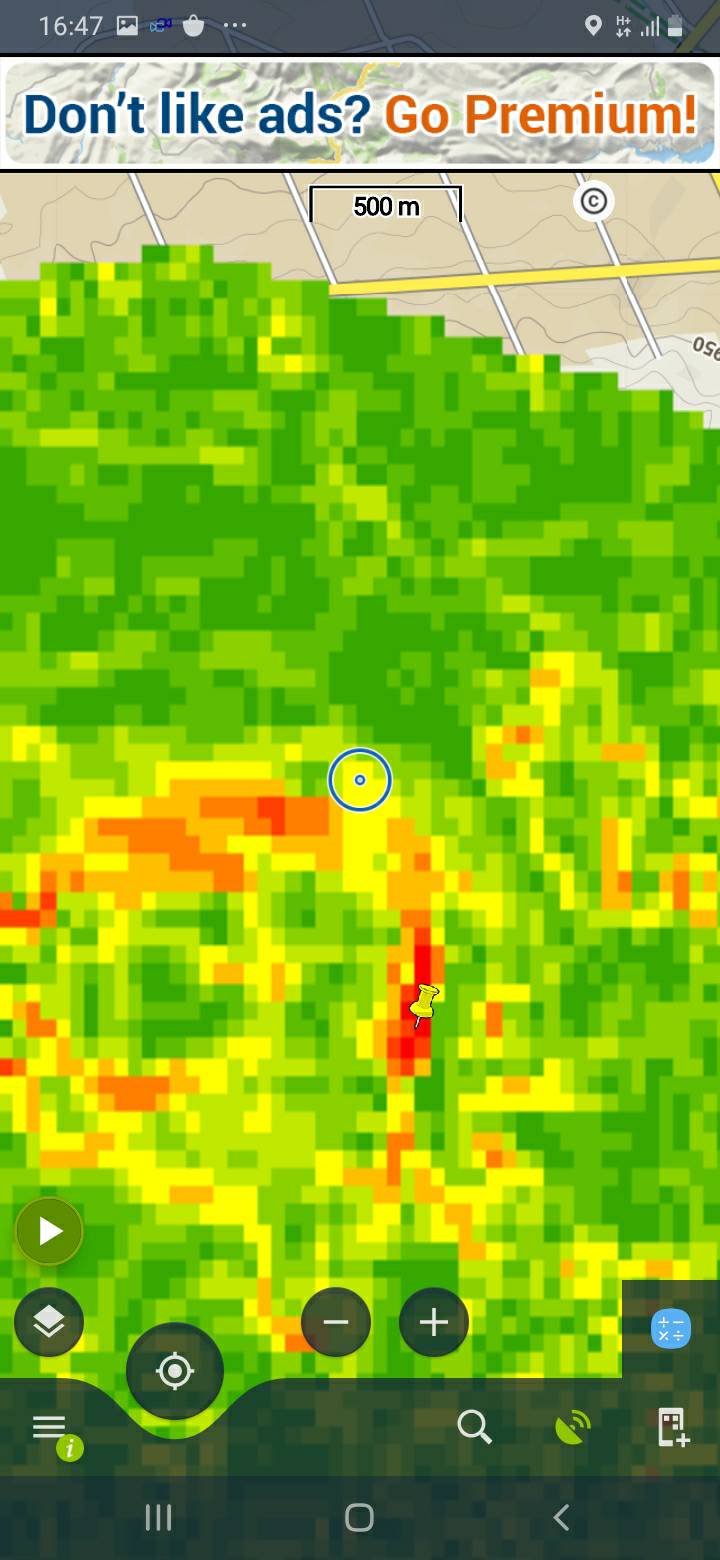The height and width of the screenshot is (1560, 720).
Task: Open the map layers selector
Action: click(x=49, y=1322)
